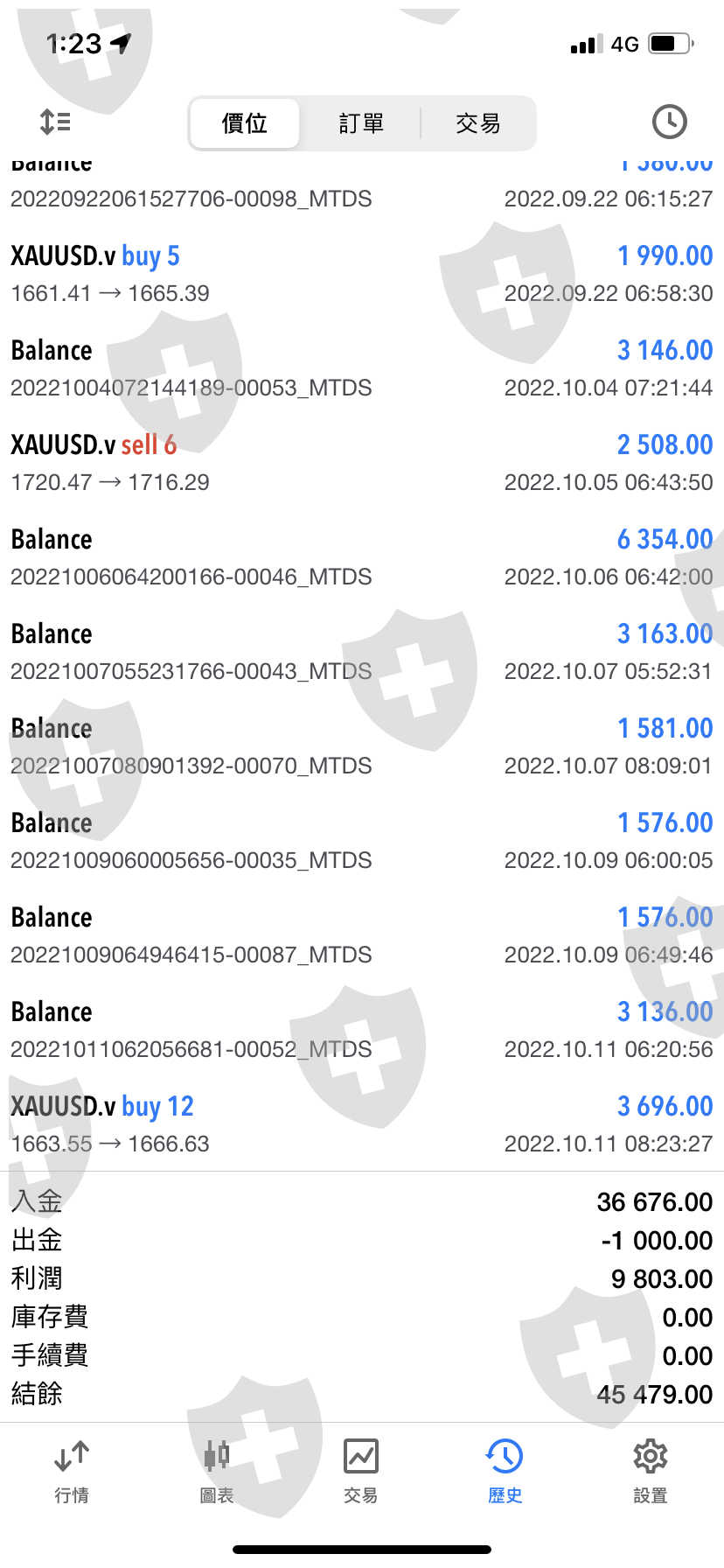Open the 圖表 tab
This screenshot has height=1568, width=724.
[217, 1472]
